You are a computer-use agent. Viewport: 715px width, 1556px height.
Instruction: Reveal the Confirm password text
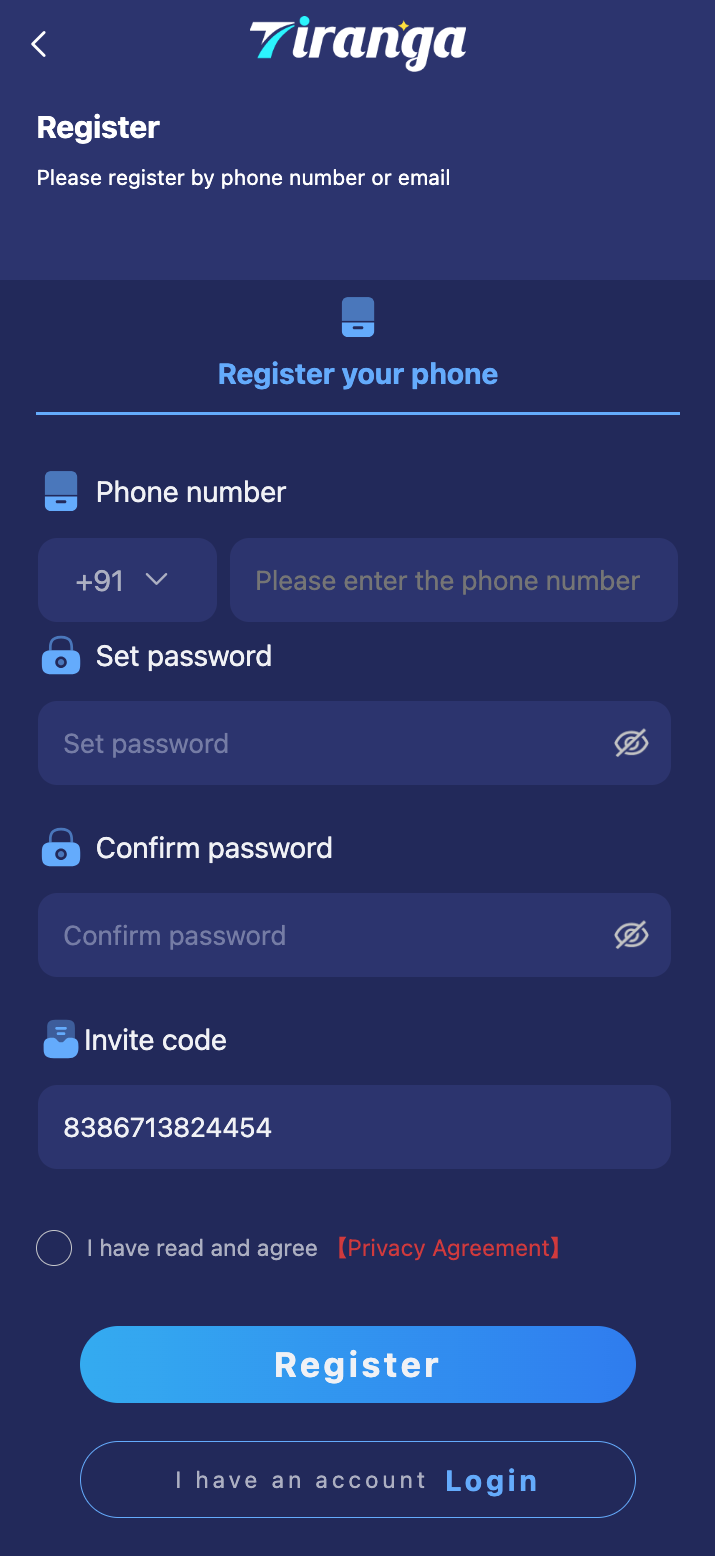631,935
